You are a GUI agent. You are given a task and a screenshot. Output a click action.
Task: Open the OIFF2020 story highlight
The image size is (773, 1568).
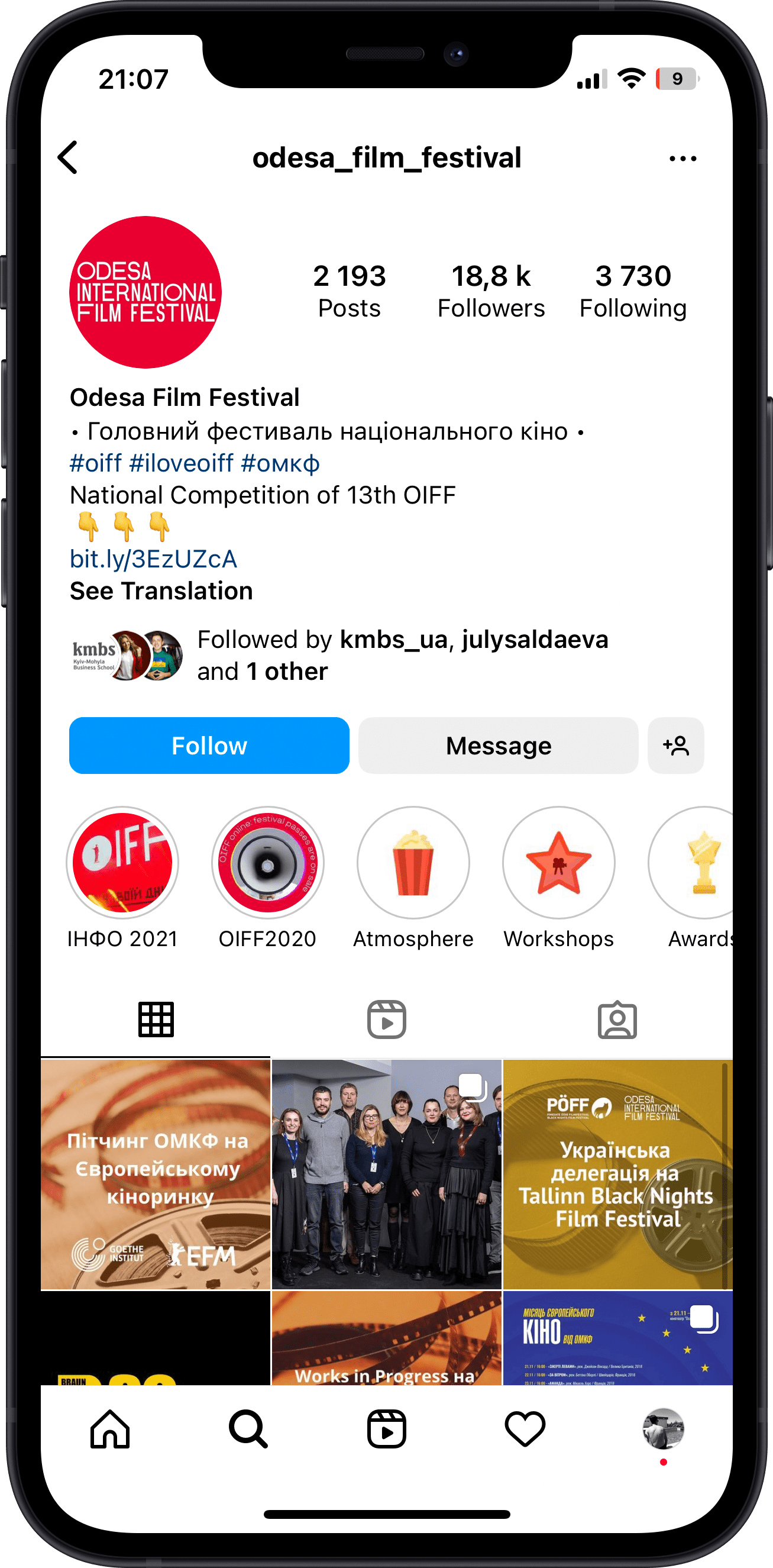pyautogui.click(x=267, y=863)
